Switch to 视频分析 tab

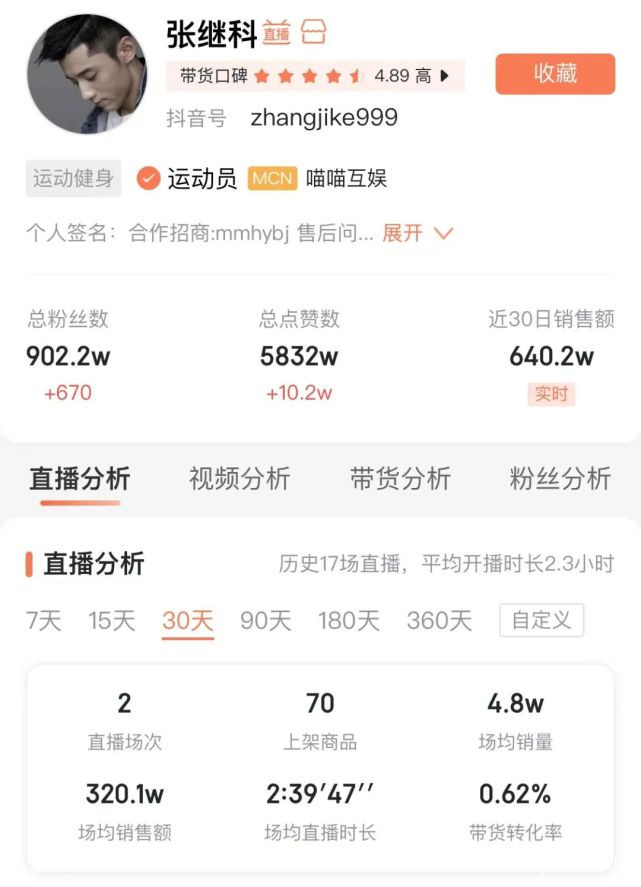click(x=239, y=478)
